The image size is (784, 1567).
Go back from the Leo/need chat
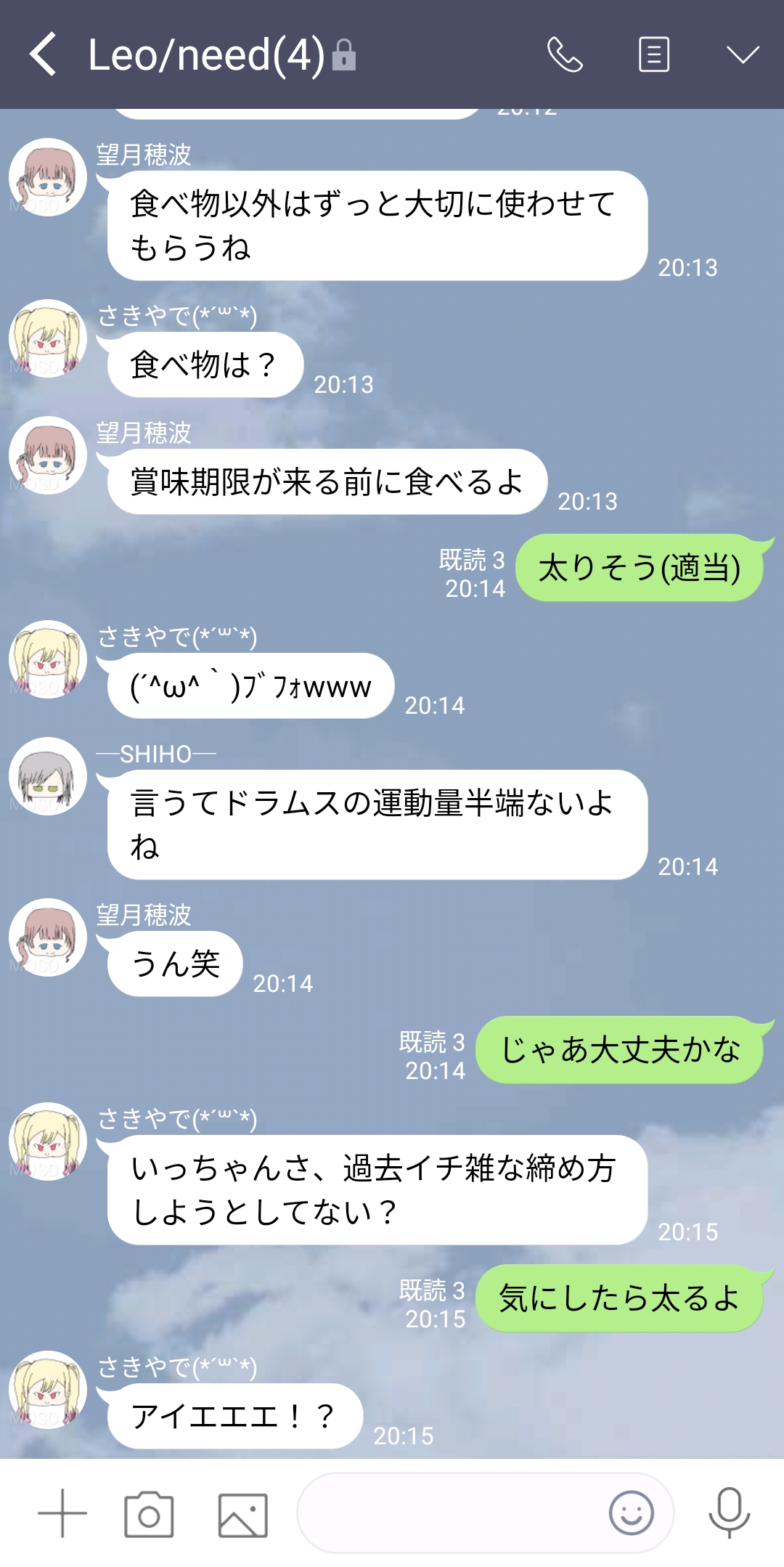44,54
